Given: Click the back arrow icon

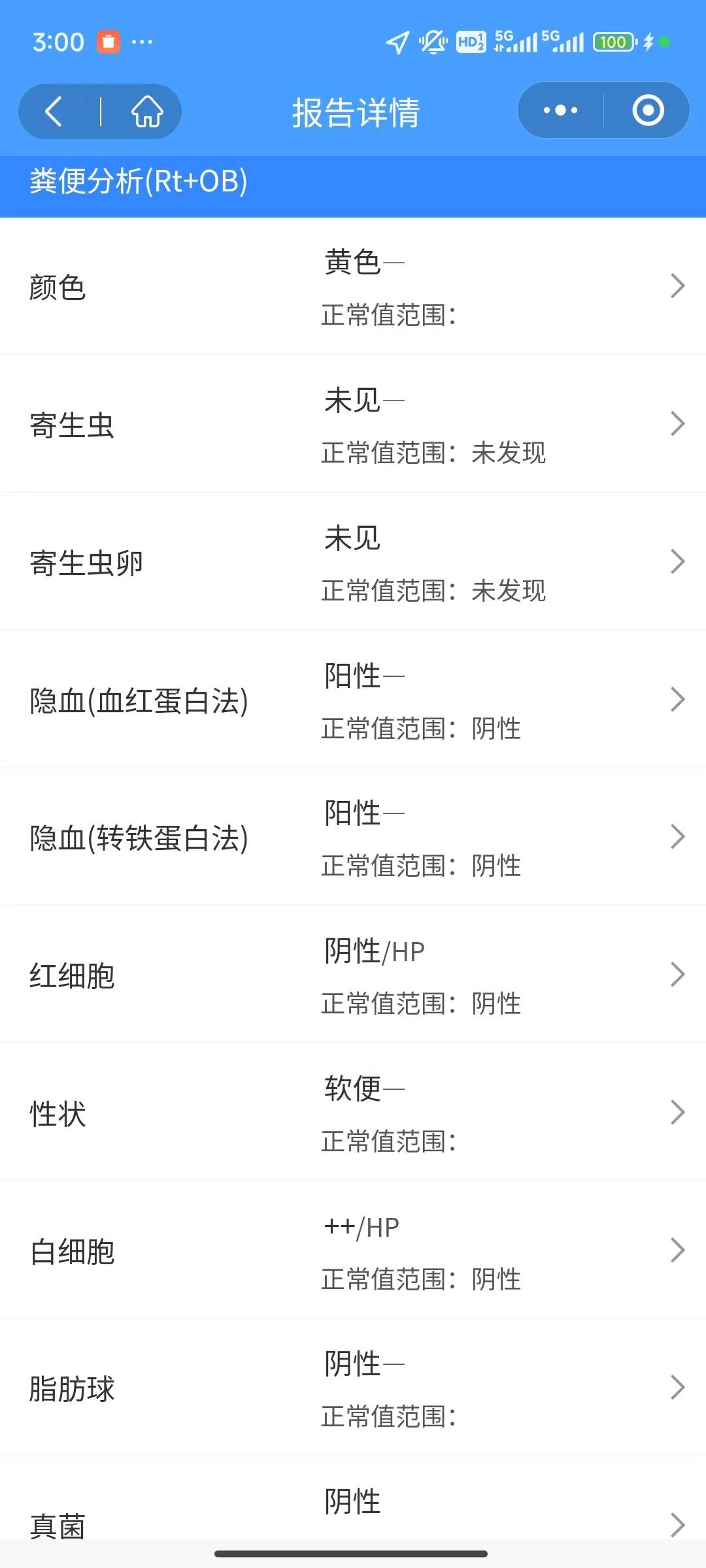Looking at the screenshot, I should click(x=54, y=111).
